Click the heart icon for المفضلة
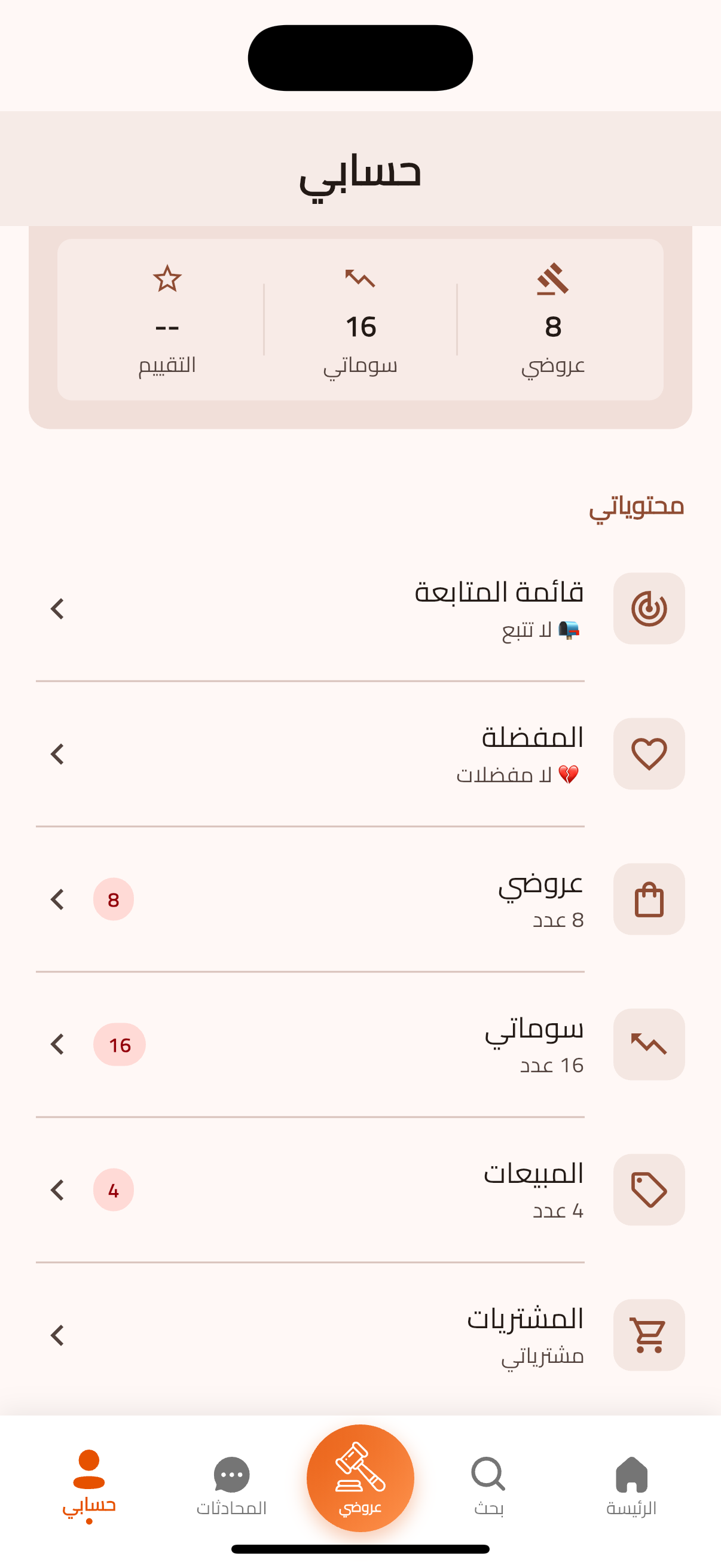This screenshot has width=721, height=1568. click(649, 753)
